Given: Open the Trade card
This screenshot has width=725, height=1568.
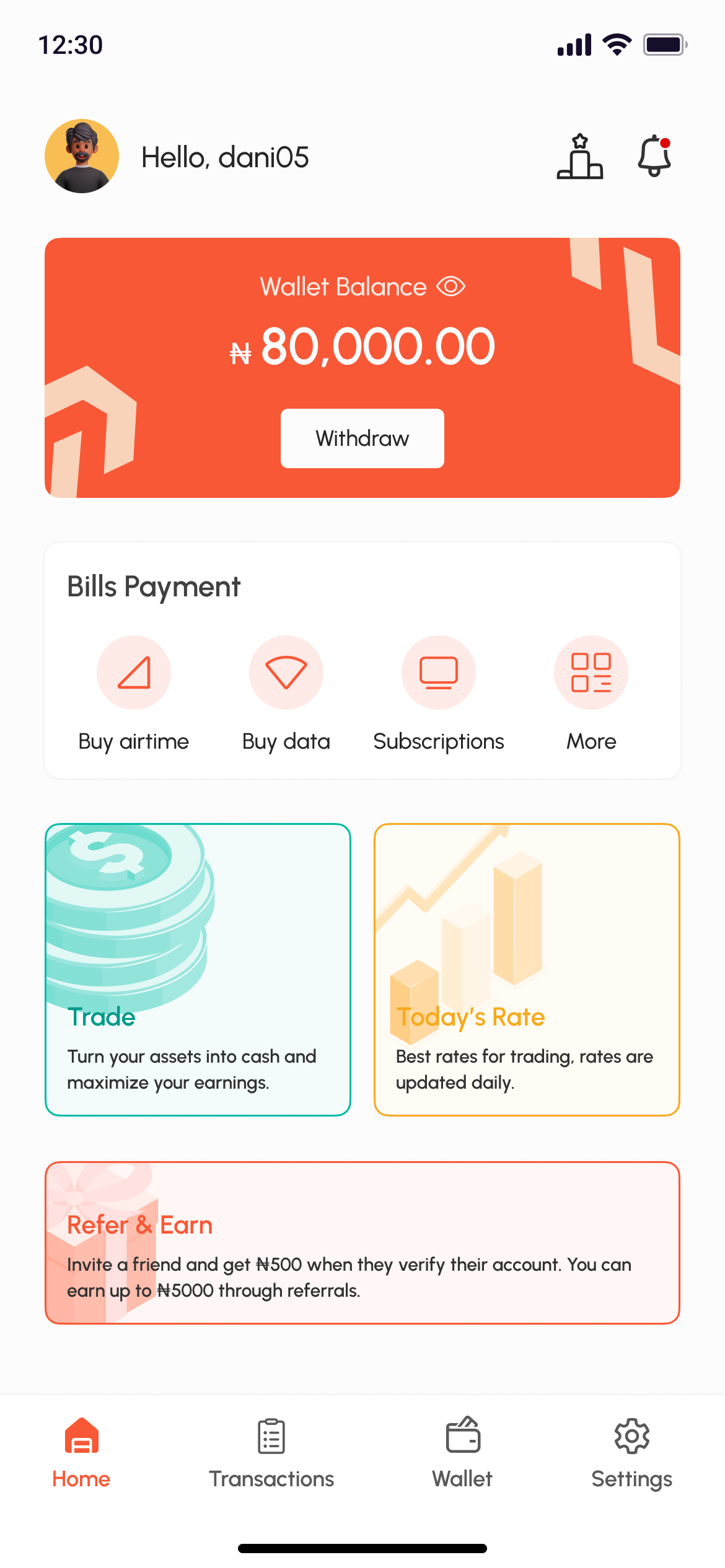Looking at the screenshot, I should pos(198,970).
